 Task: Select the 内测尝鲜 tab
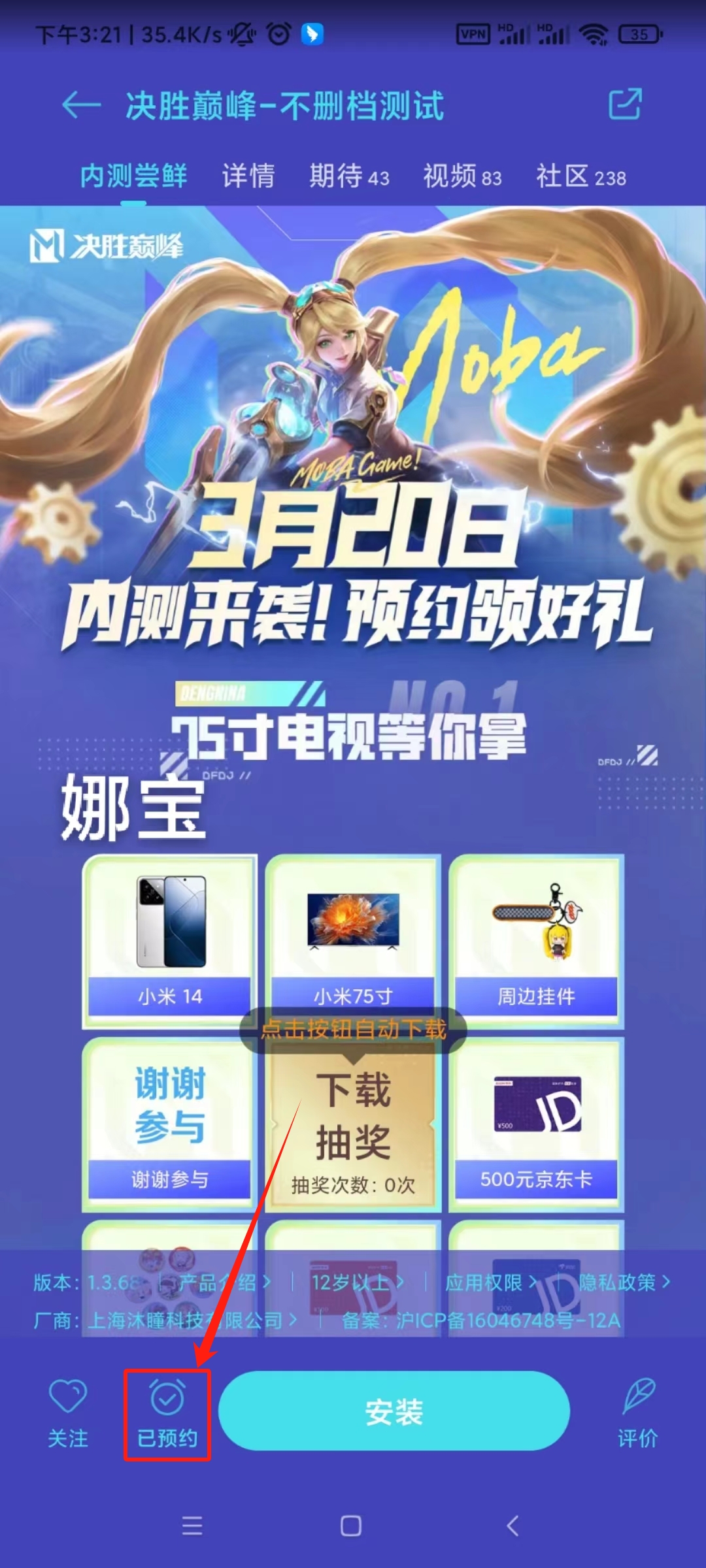(x=133, y=176)
